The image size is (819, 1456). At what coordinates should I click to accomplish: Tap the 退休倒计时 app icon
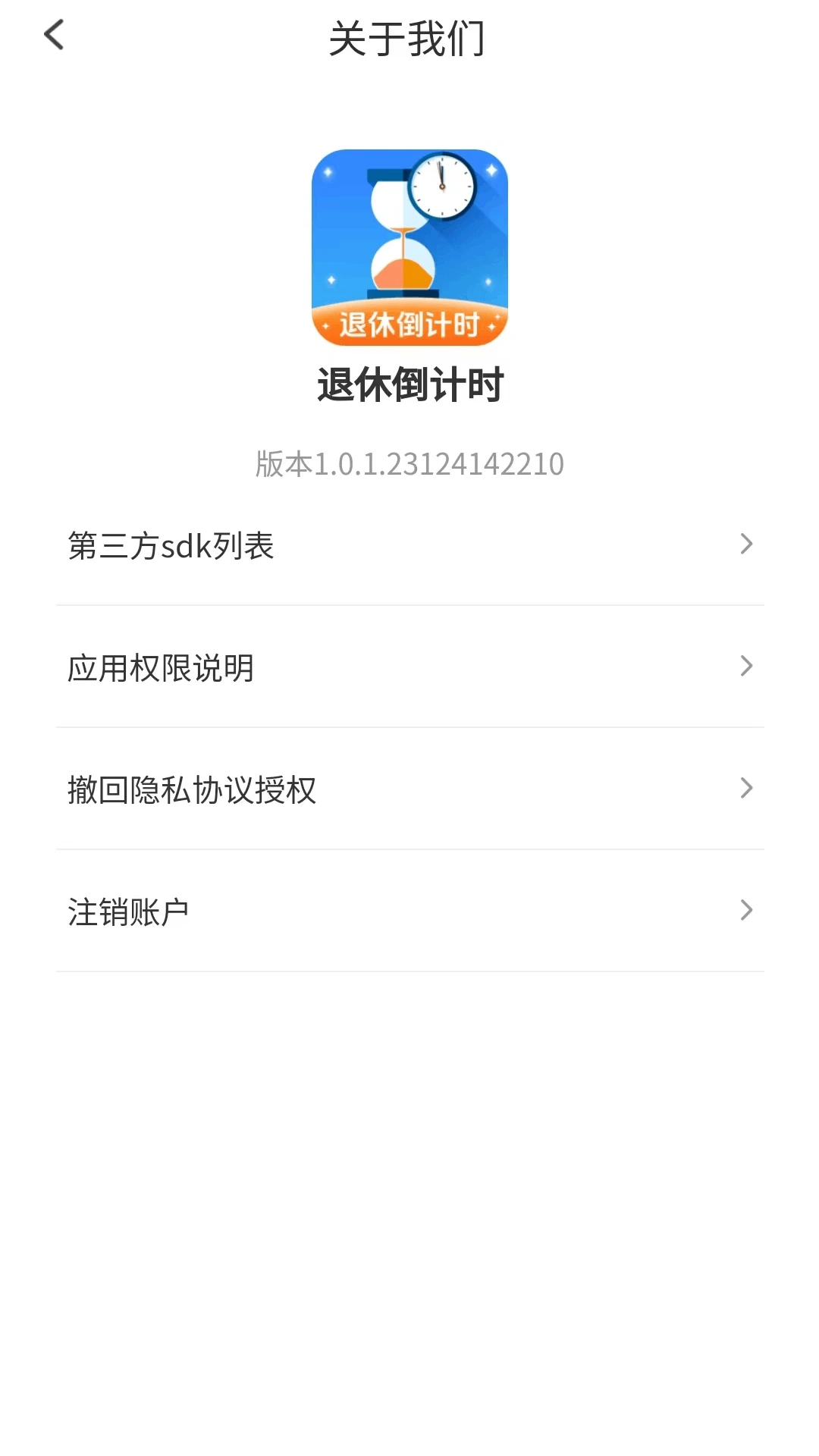coord(409,246)
